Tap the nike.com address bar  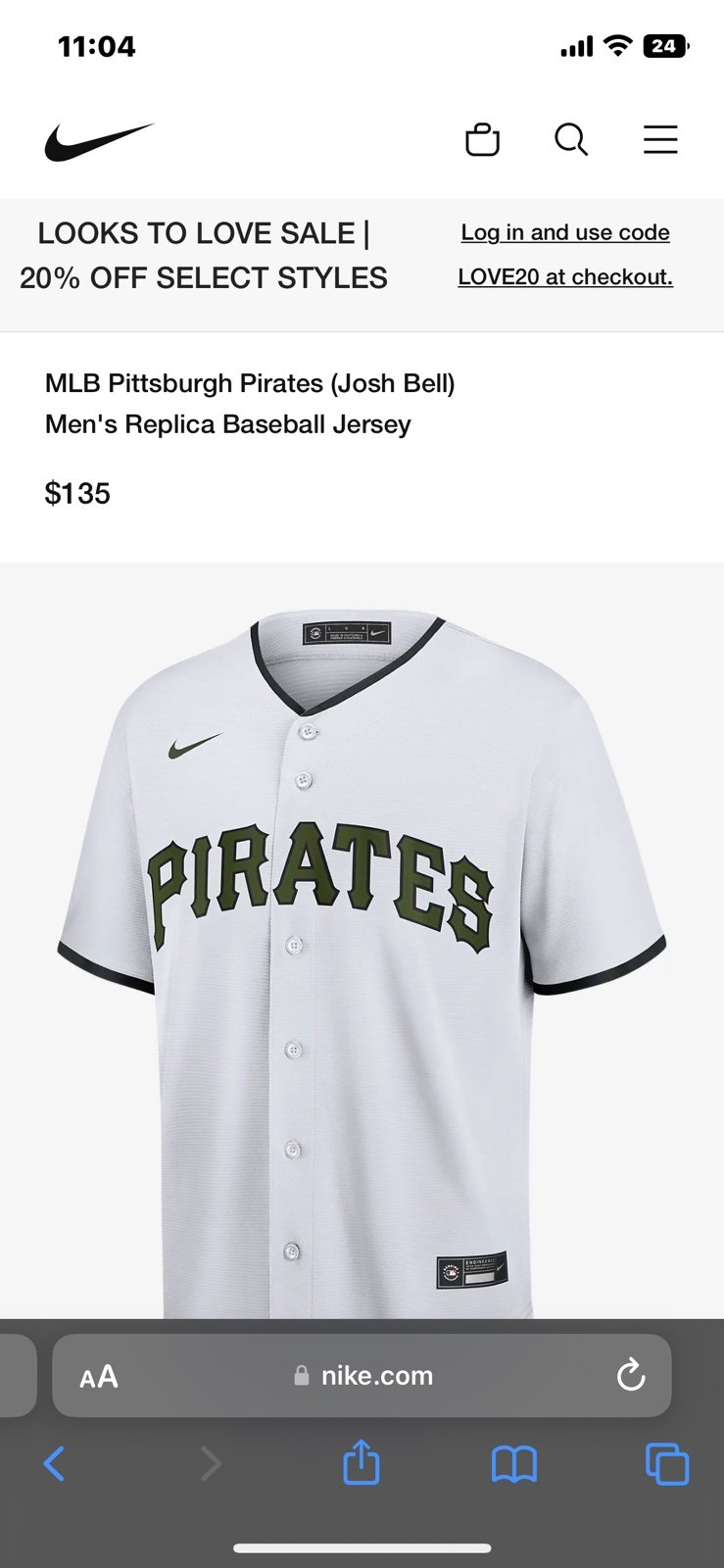363,1376
